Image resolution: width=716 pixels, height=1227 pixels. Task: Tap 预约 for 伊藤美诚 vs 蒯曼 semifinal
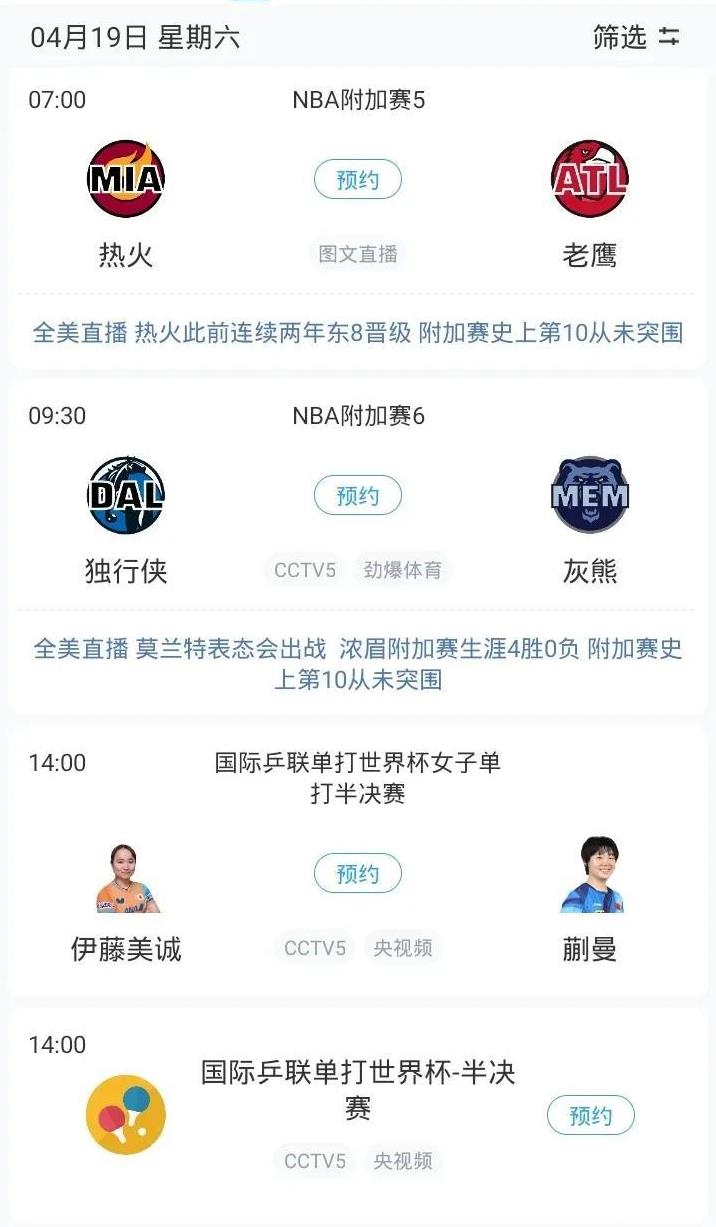[358, 874]
